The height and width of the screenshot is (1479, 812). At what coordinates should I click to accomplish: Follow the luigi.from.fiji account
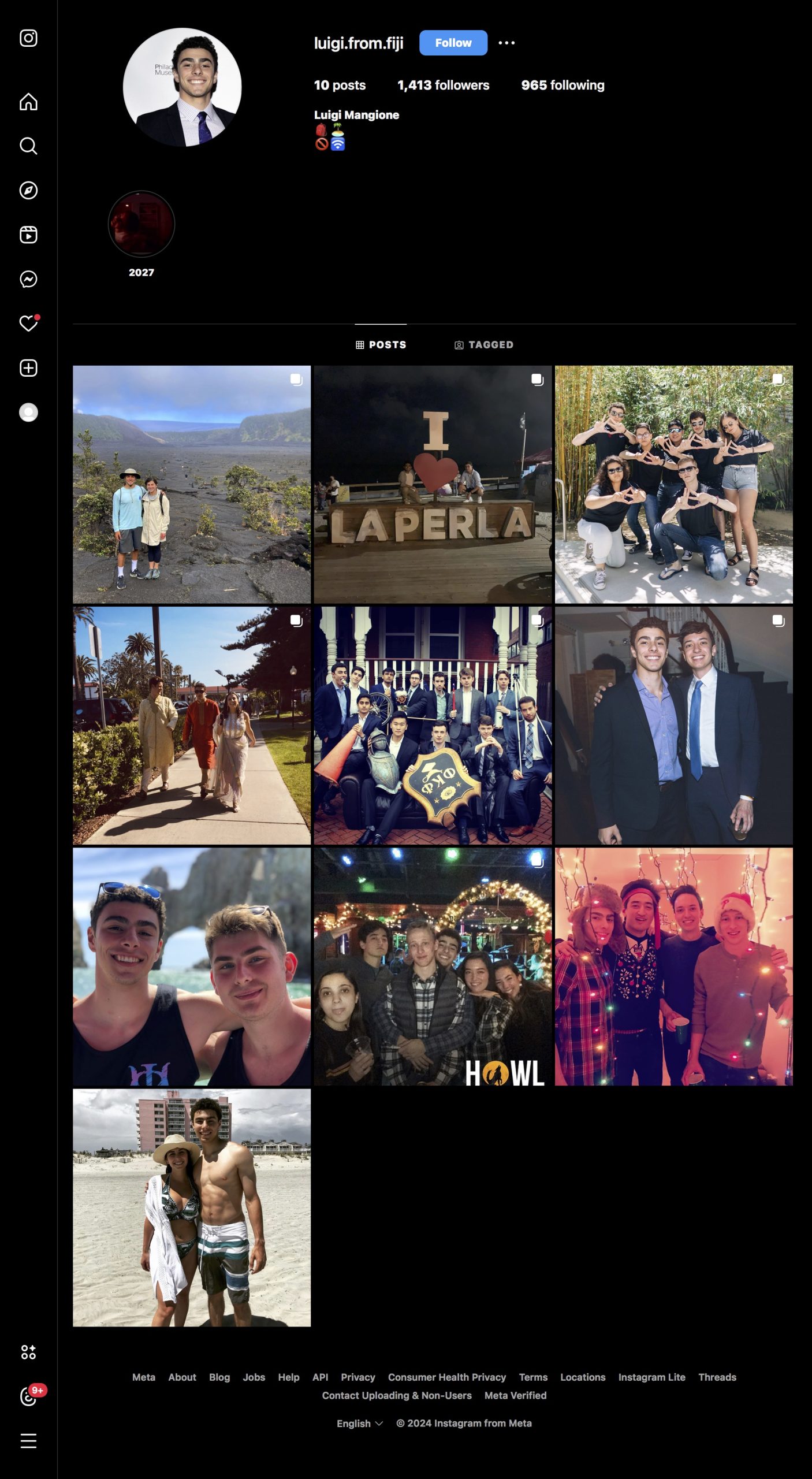point(453,43)
